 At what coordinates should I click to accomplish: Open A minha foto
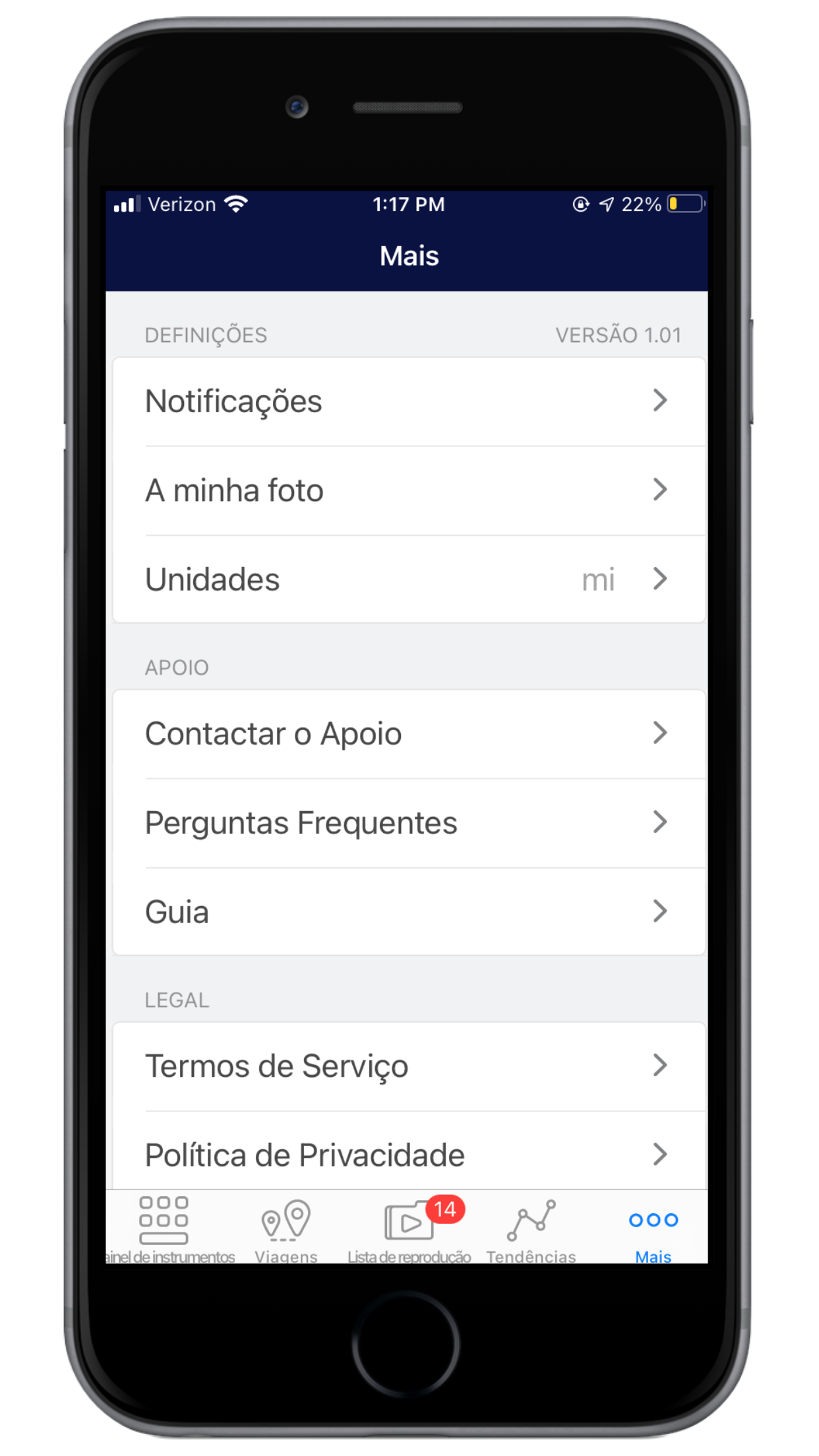point(409,491)
